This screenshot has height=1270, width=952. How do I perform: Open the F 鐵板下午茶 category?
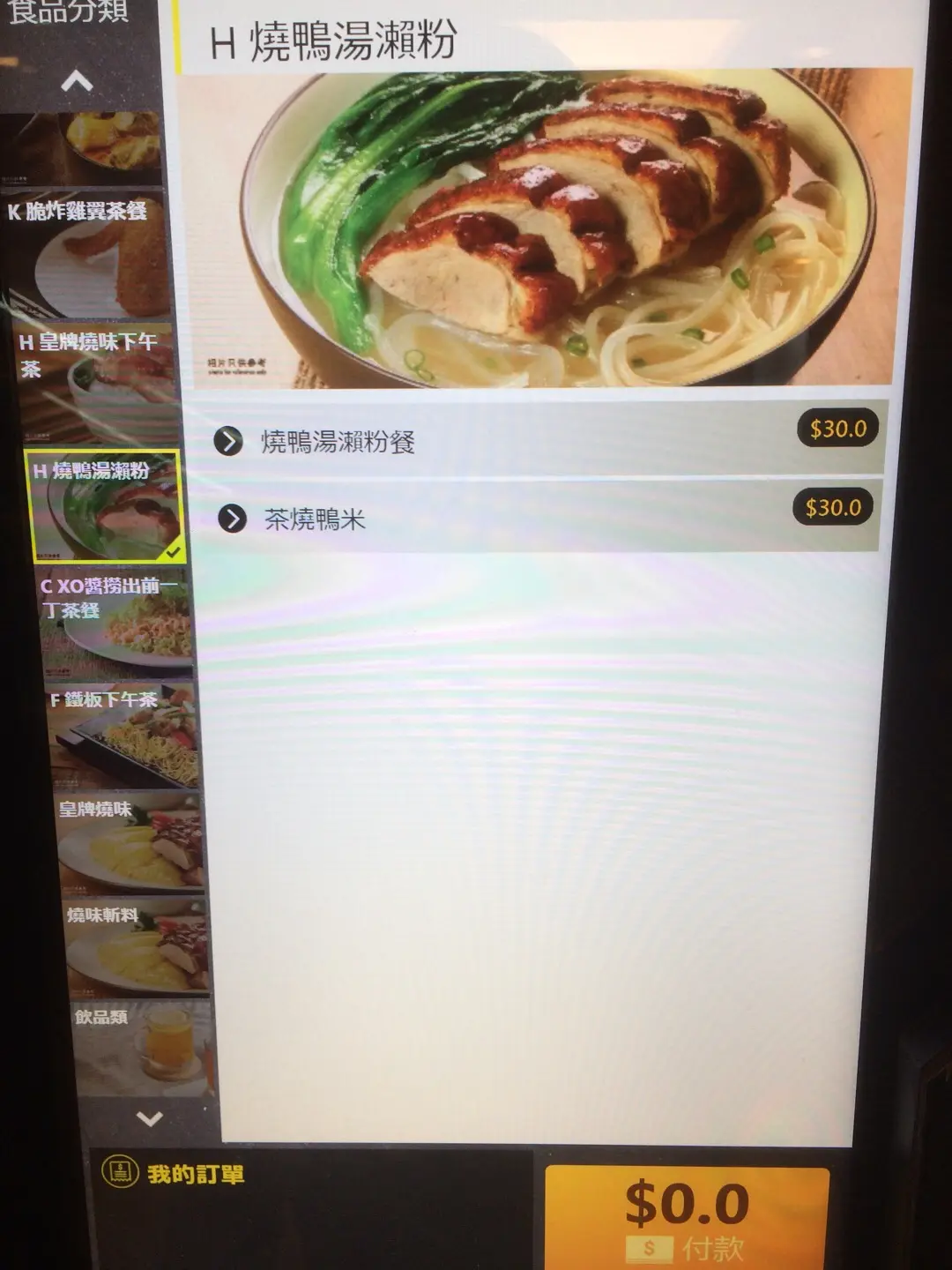coord(122,737)
